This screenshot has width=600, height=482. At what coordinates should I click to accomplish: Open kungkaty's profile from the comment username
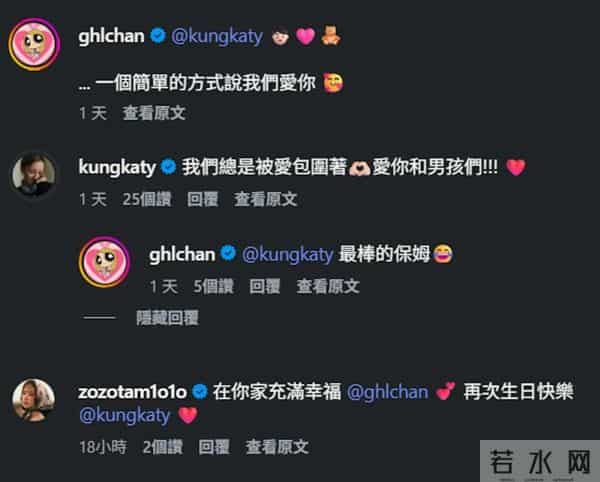[115, 167]
